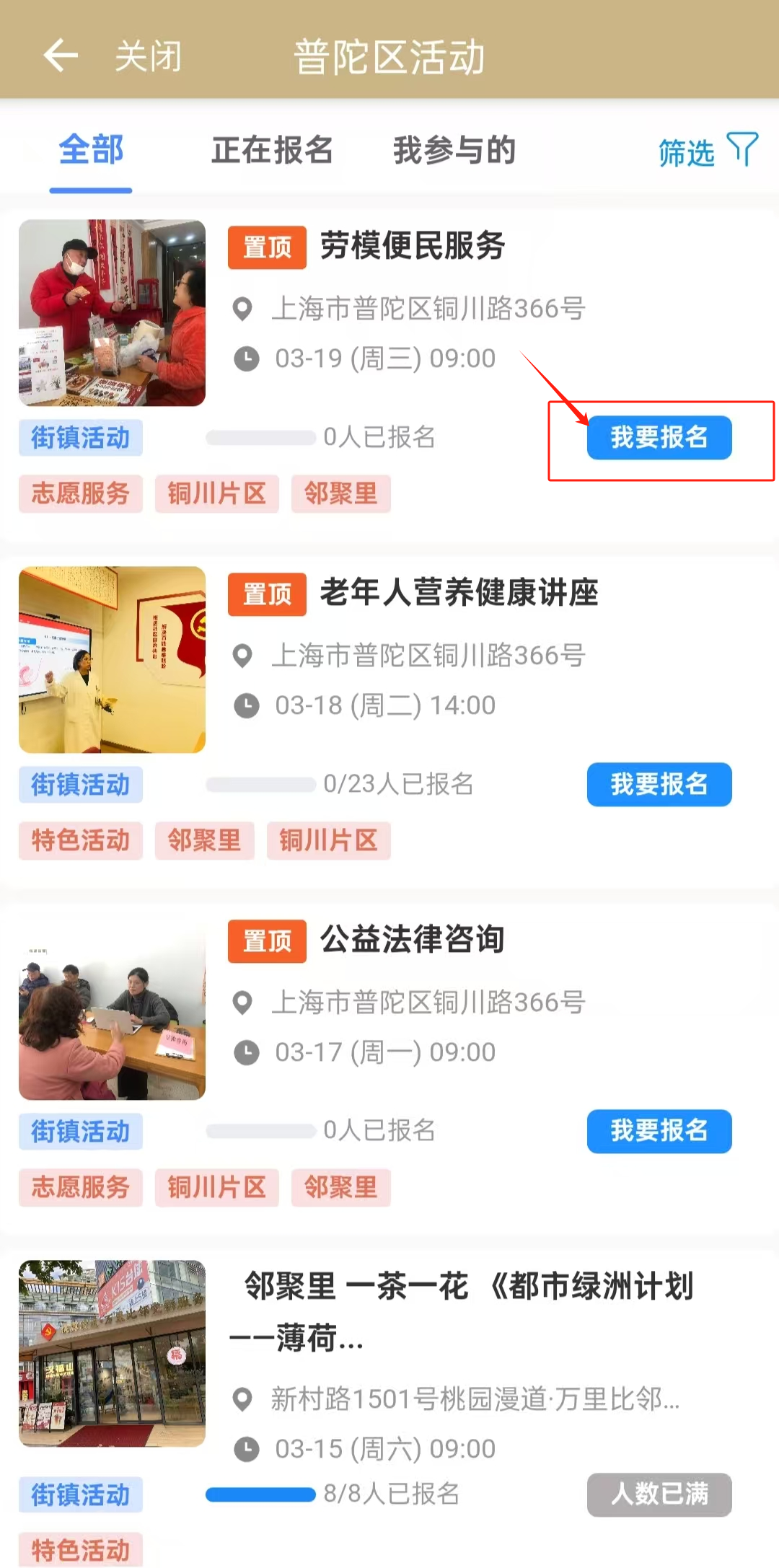
Task: Tap 我要报名 for 老年人营养健康讲座
Action: [x=659, y=784]
